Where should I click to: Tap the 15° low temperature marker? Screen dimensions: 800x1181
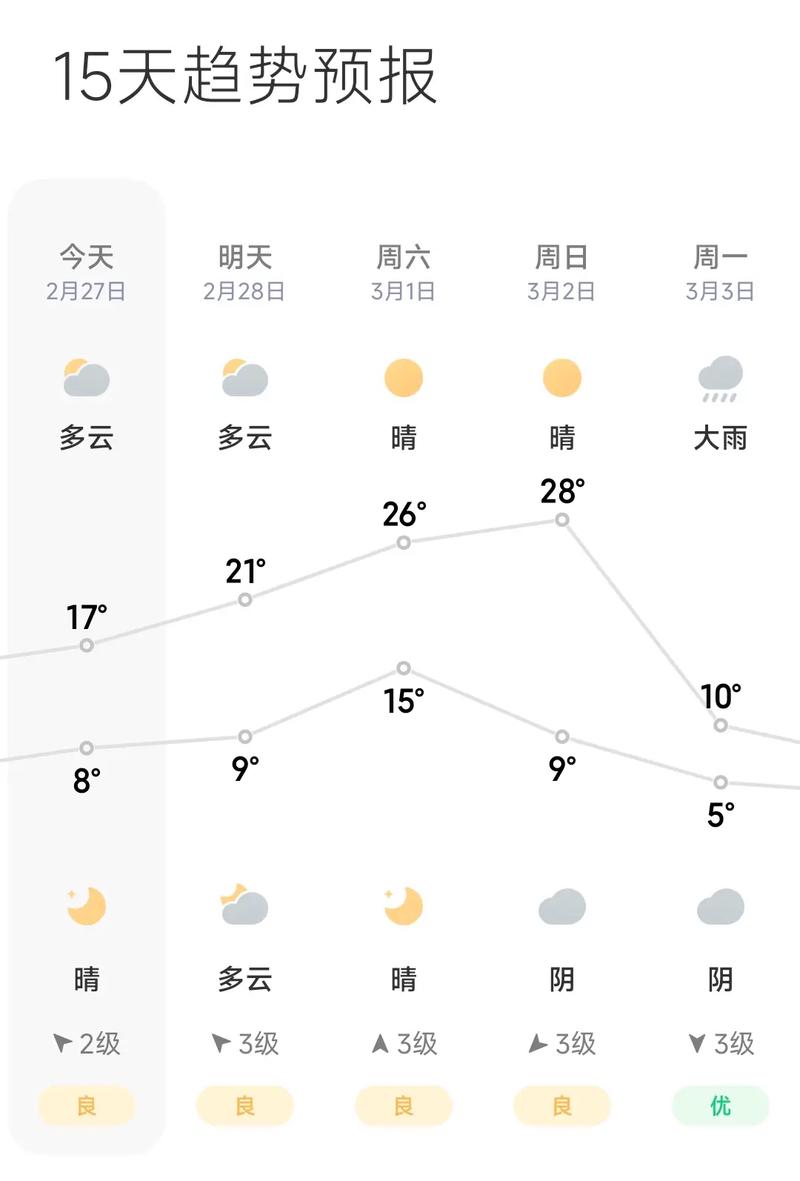click(x=403, y=666)
